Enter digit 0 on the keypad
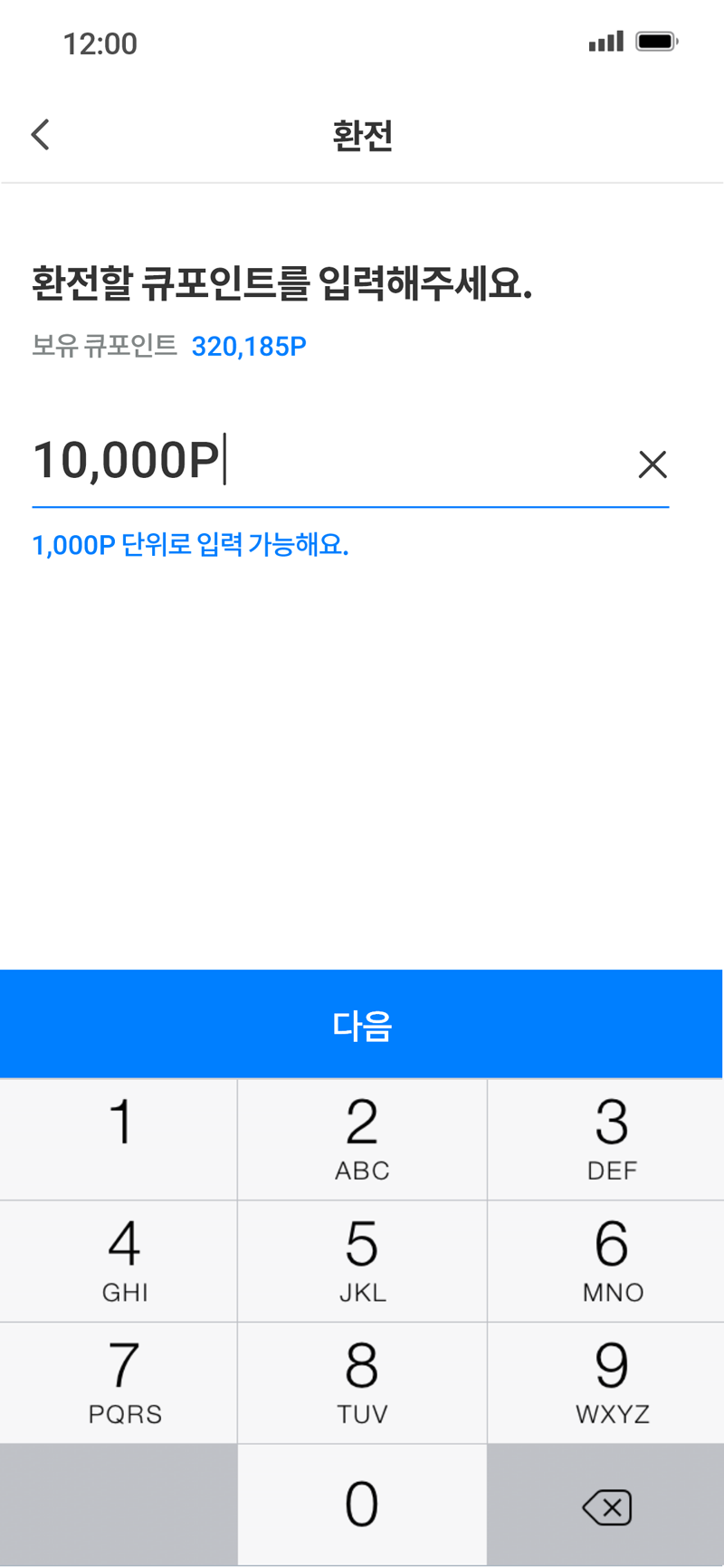The height and width of the screenshot is (1568, 724). click(362, 1504)
